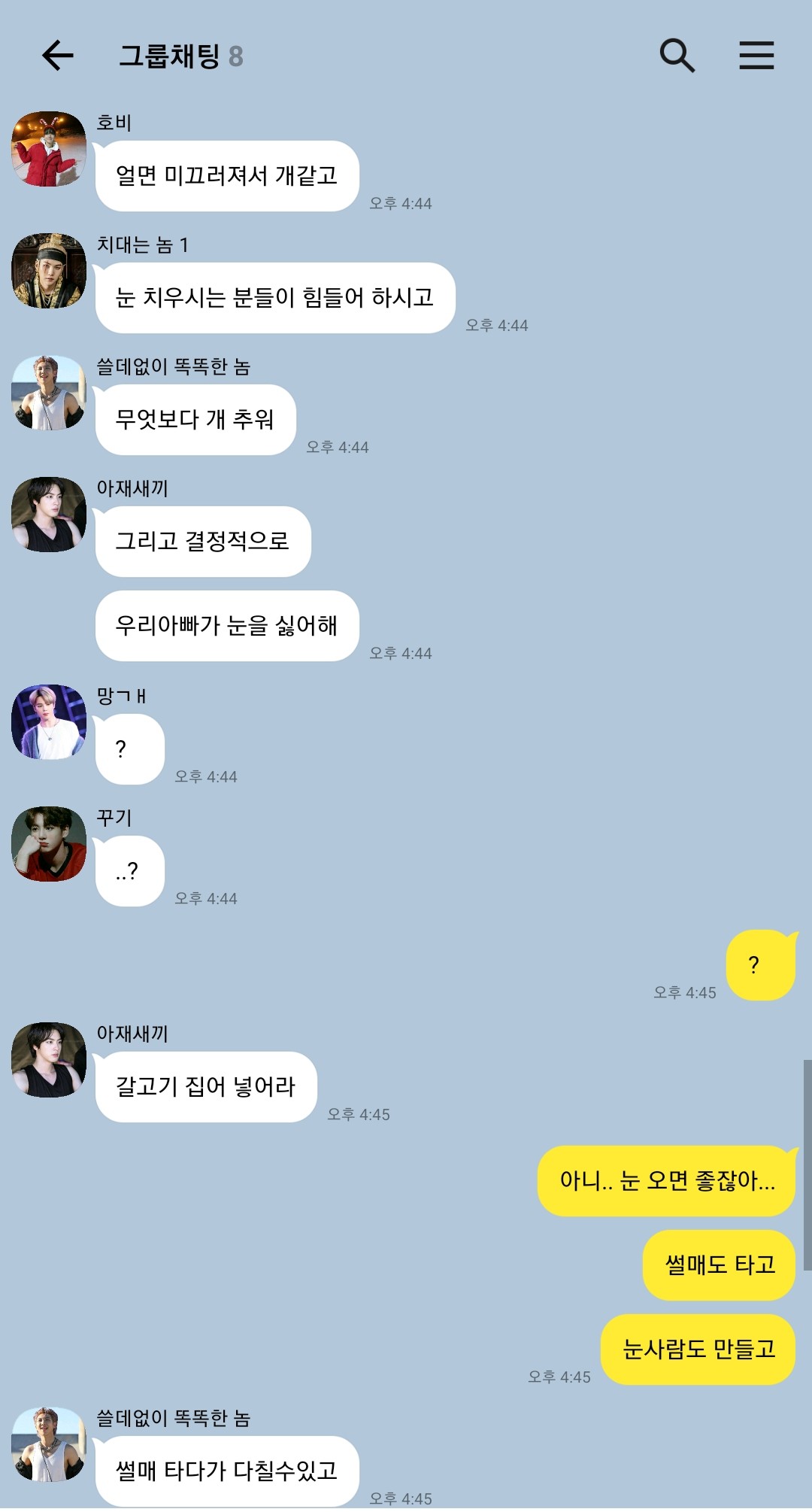Search within this chat room
Screen dimensions: 812x1512
(x=677, y=56)
